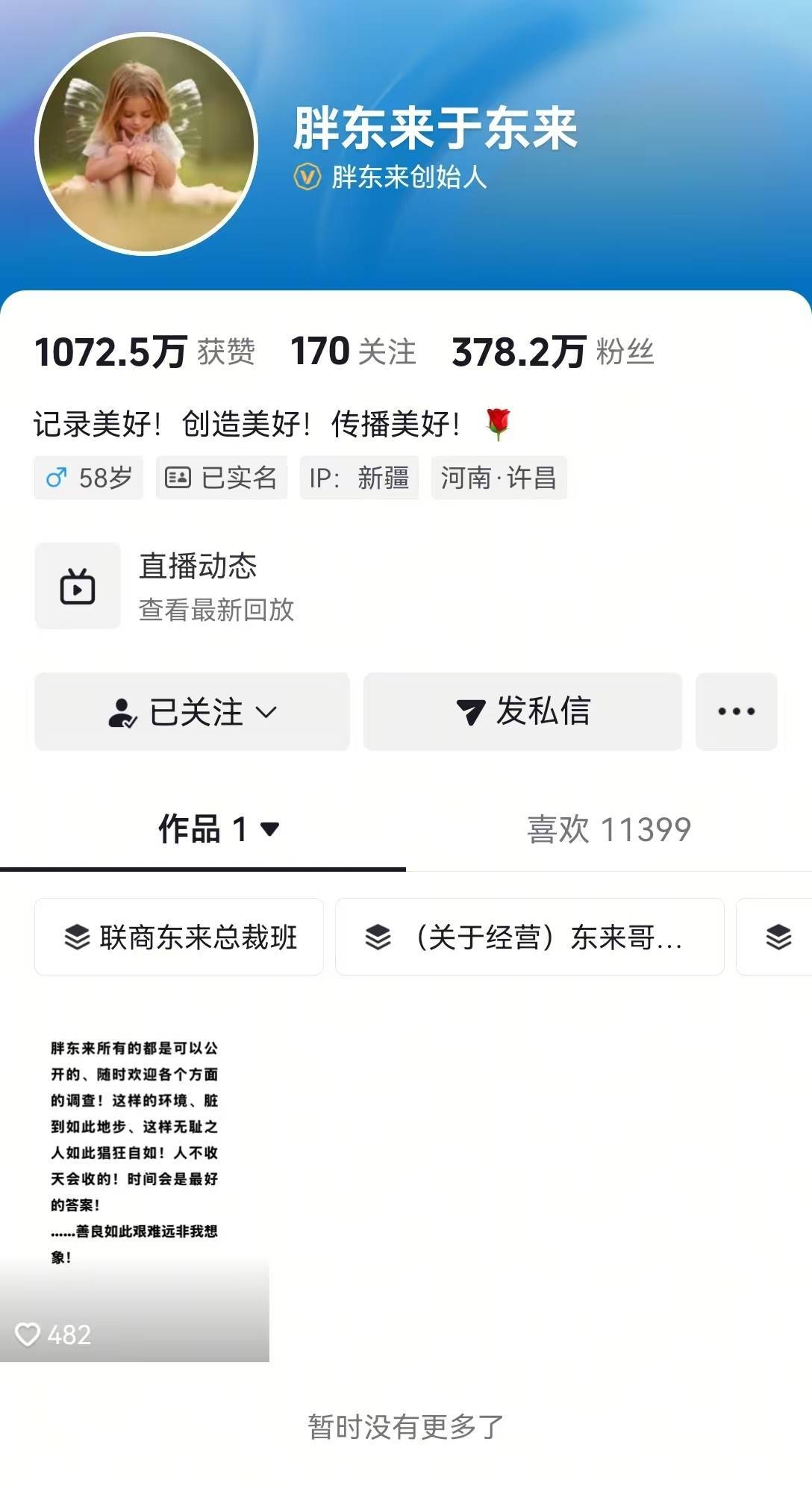Open the three-dot more options button

pyautogui.click(x=736, y=711)
